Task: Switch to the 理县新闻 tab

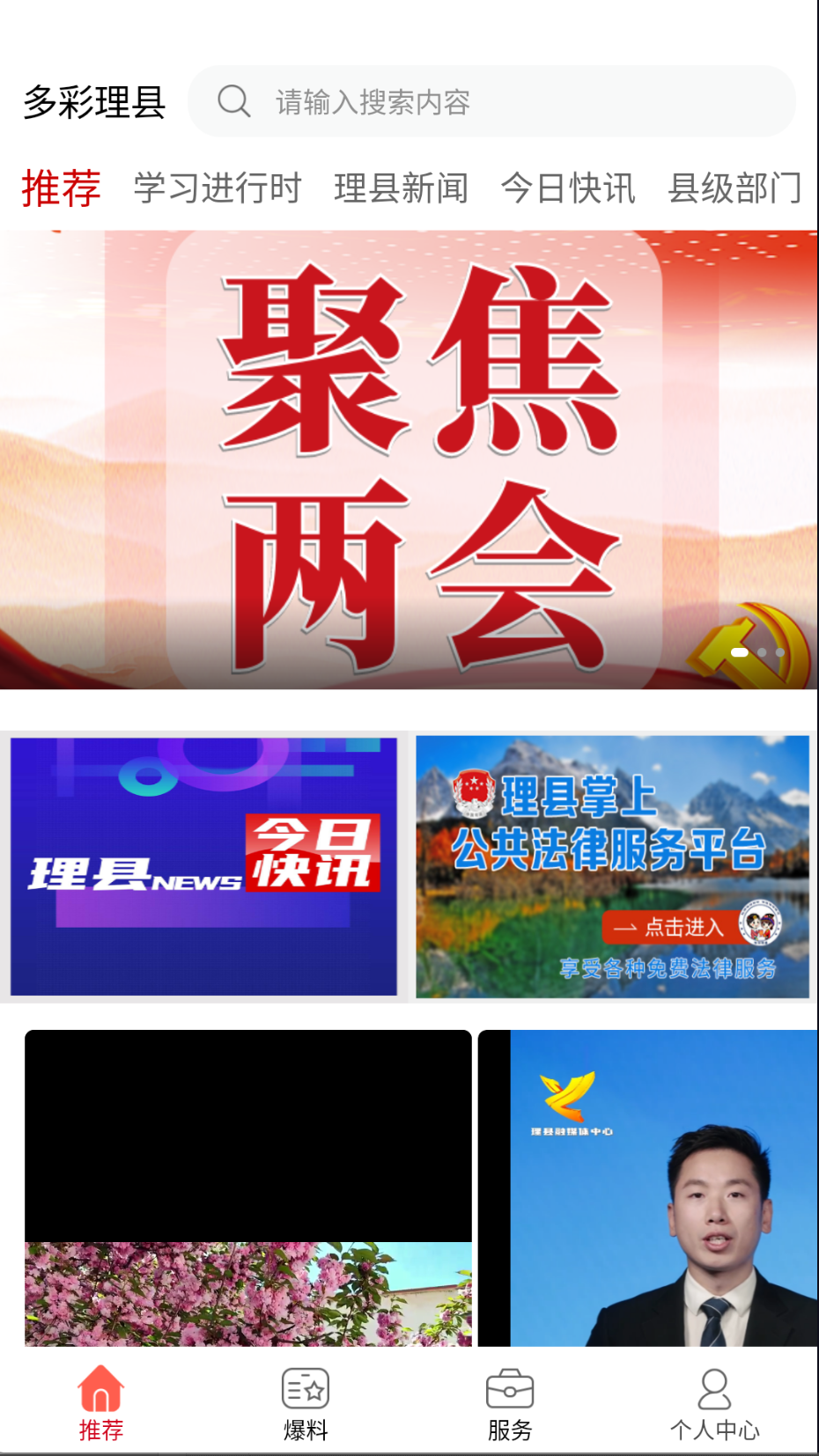Action: pyautogui.click(x=401, y=188)
